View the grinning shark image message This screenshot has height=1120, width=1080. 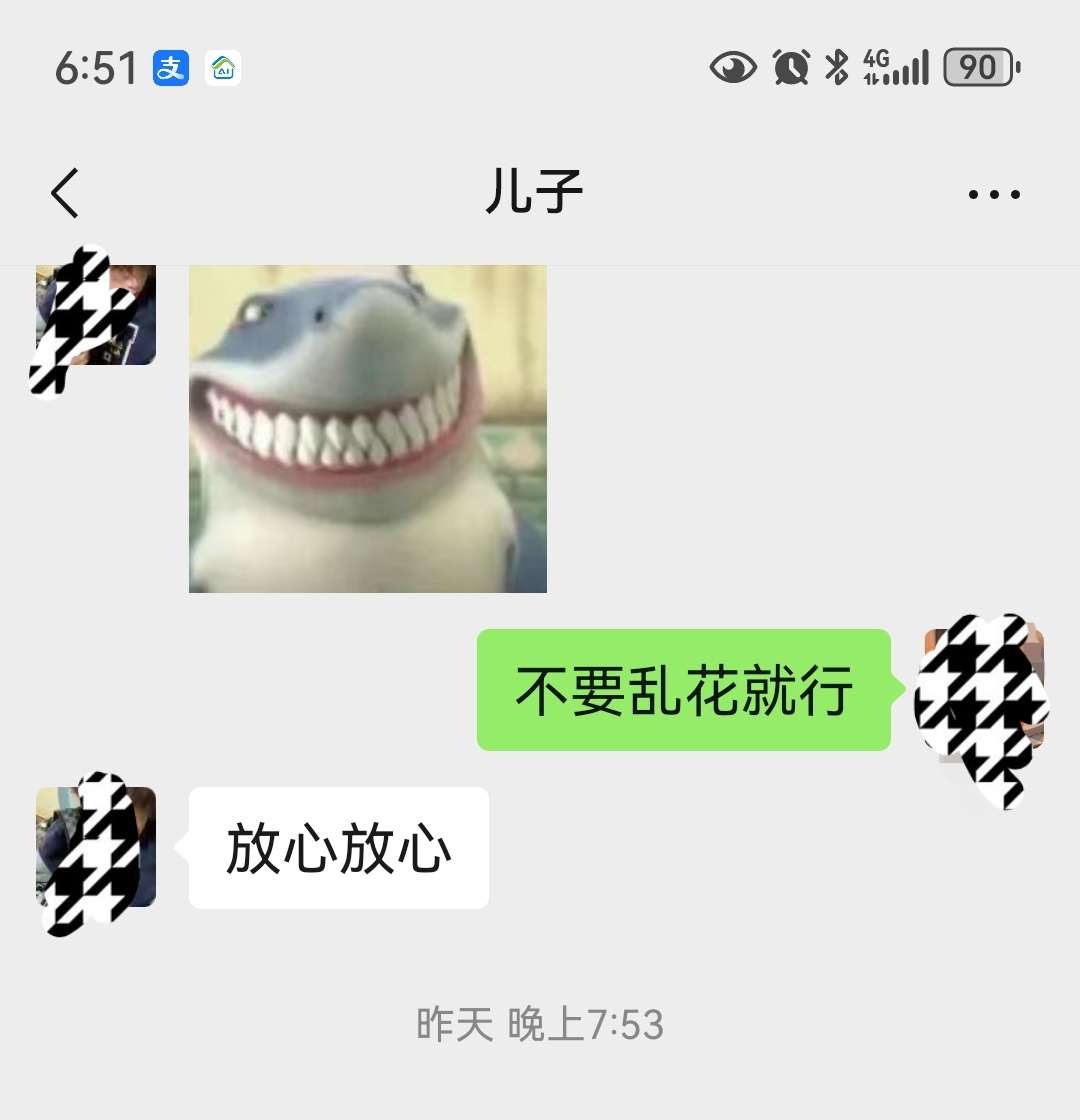(368, 428)
